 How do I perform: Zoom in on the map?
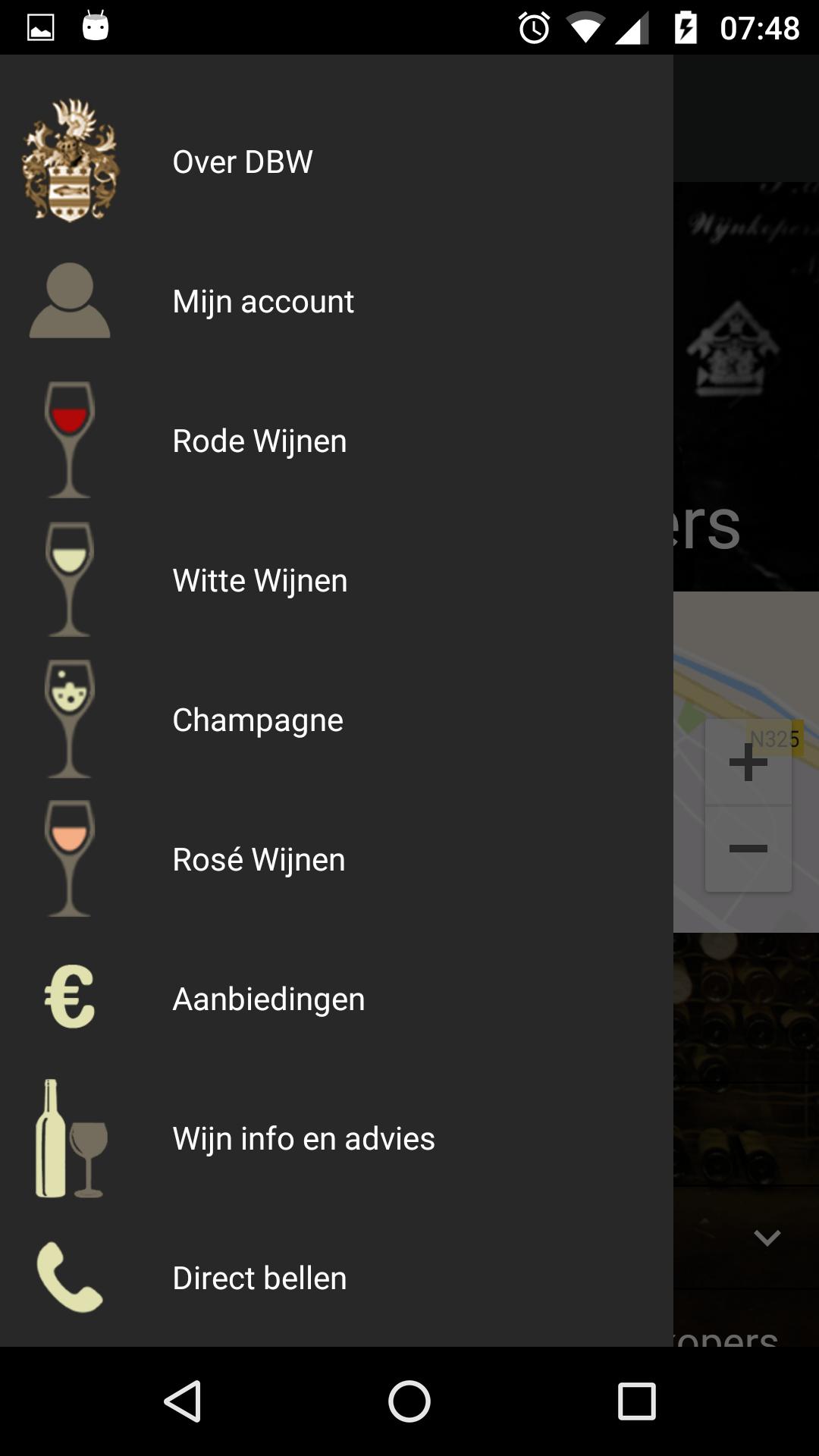click(x=748, y=762)
